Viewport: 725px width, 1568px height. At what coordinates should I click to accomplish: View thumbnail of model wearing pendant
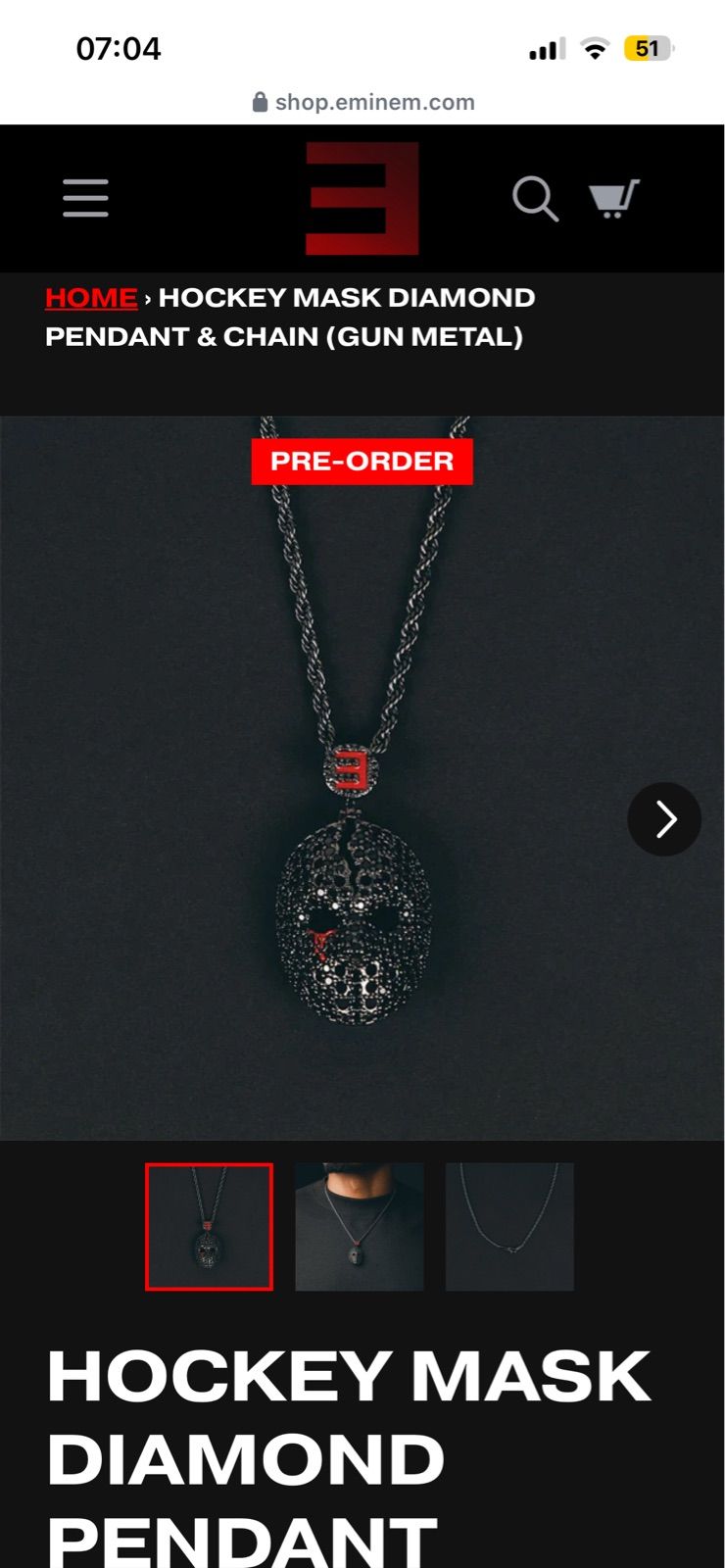pos(360,1227)
